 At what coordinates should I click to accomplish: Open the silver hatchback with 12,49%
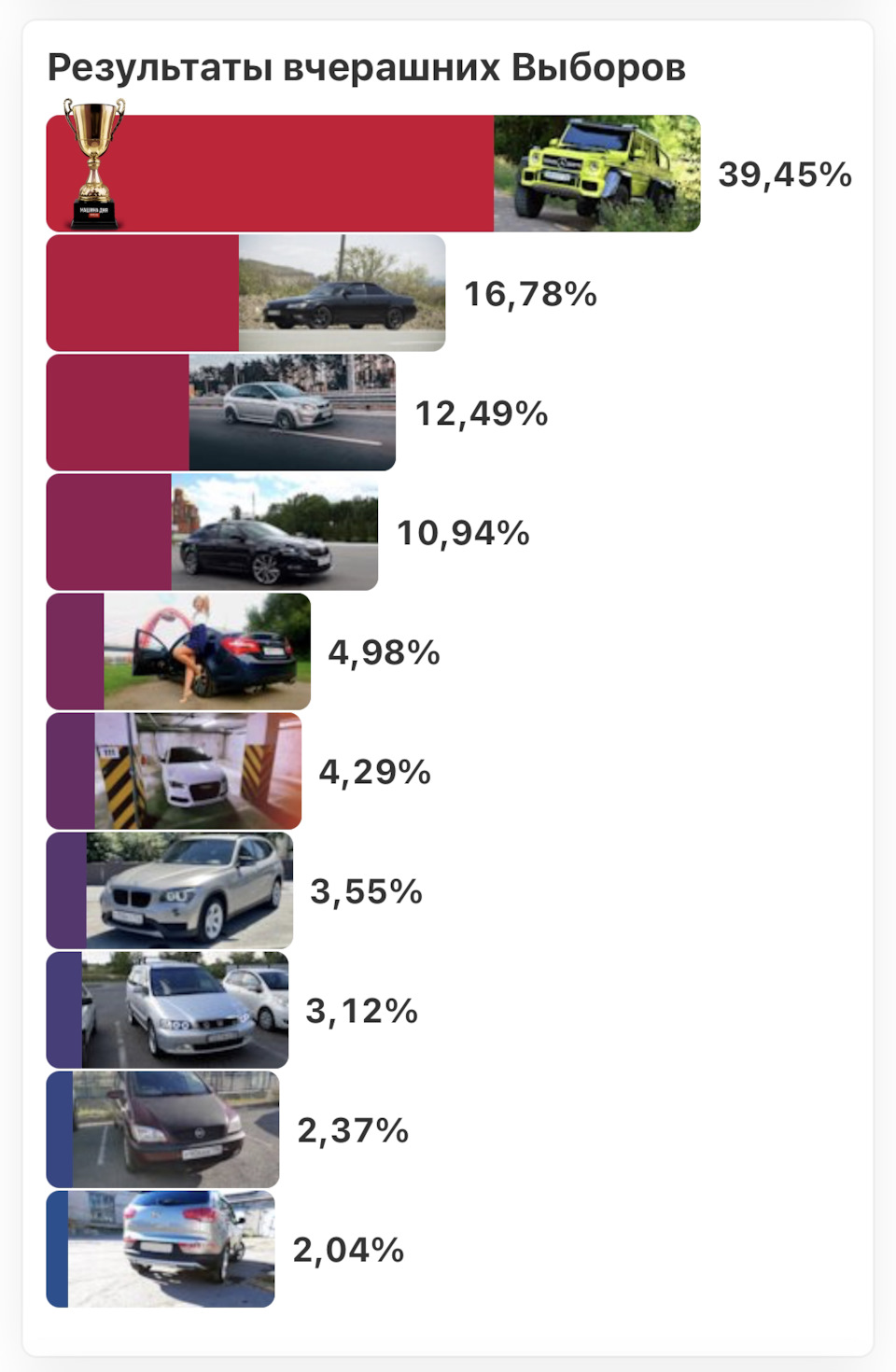292,413
